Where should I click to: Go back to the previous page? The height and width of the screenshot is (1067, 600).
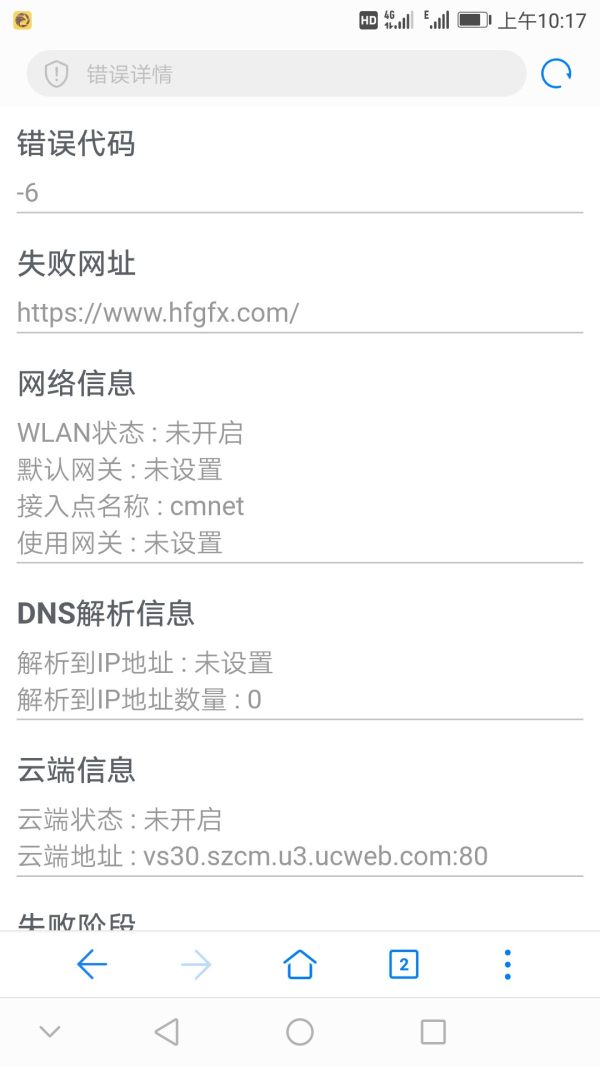click(92, 964)
